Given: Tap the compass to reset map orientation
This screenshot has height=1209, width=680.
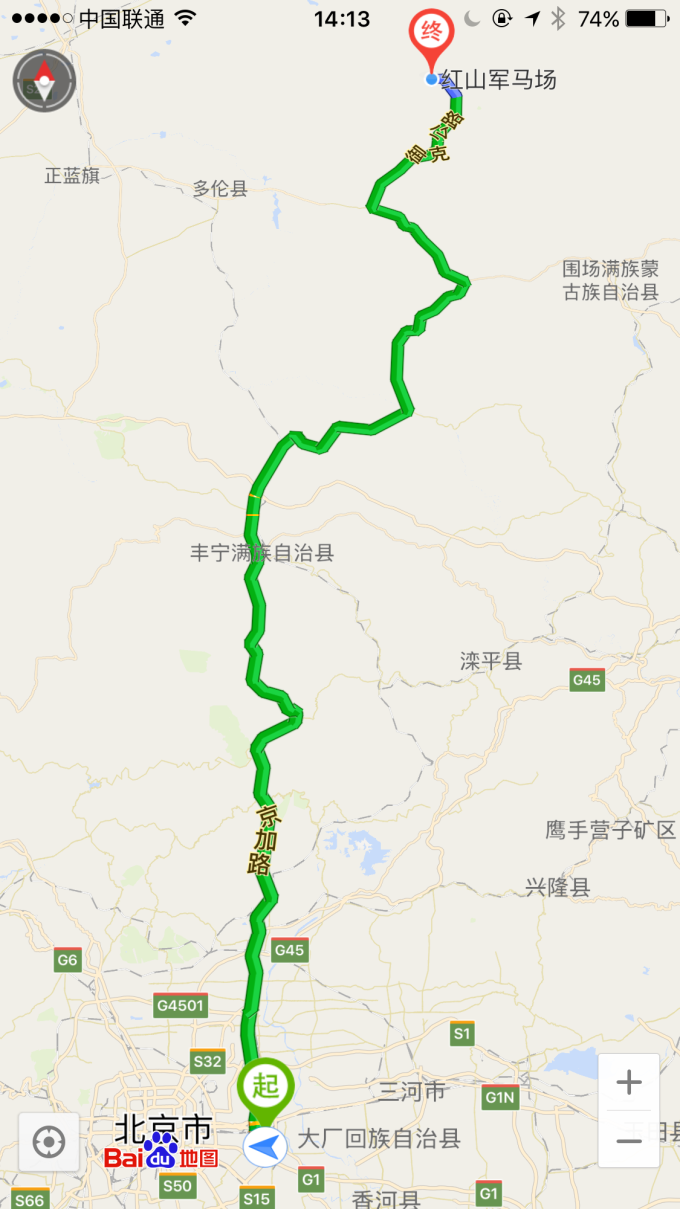Looking at the screenshot, I should click(44, 81).
